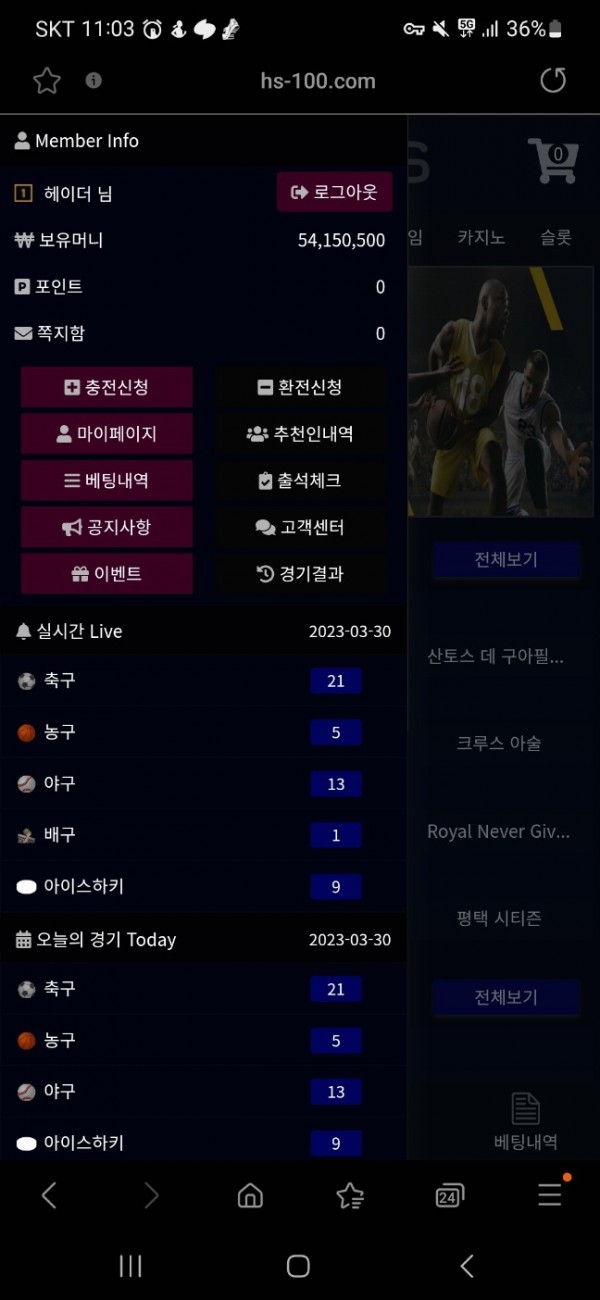
Task: Open 출석체크 attendance check
Action: [300, 480]
